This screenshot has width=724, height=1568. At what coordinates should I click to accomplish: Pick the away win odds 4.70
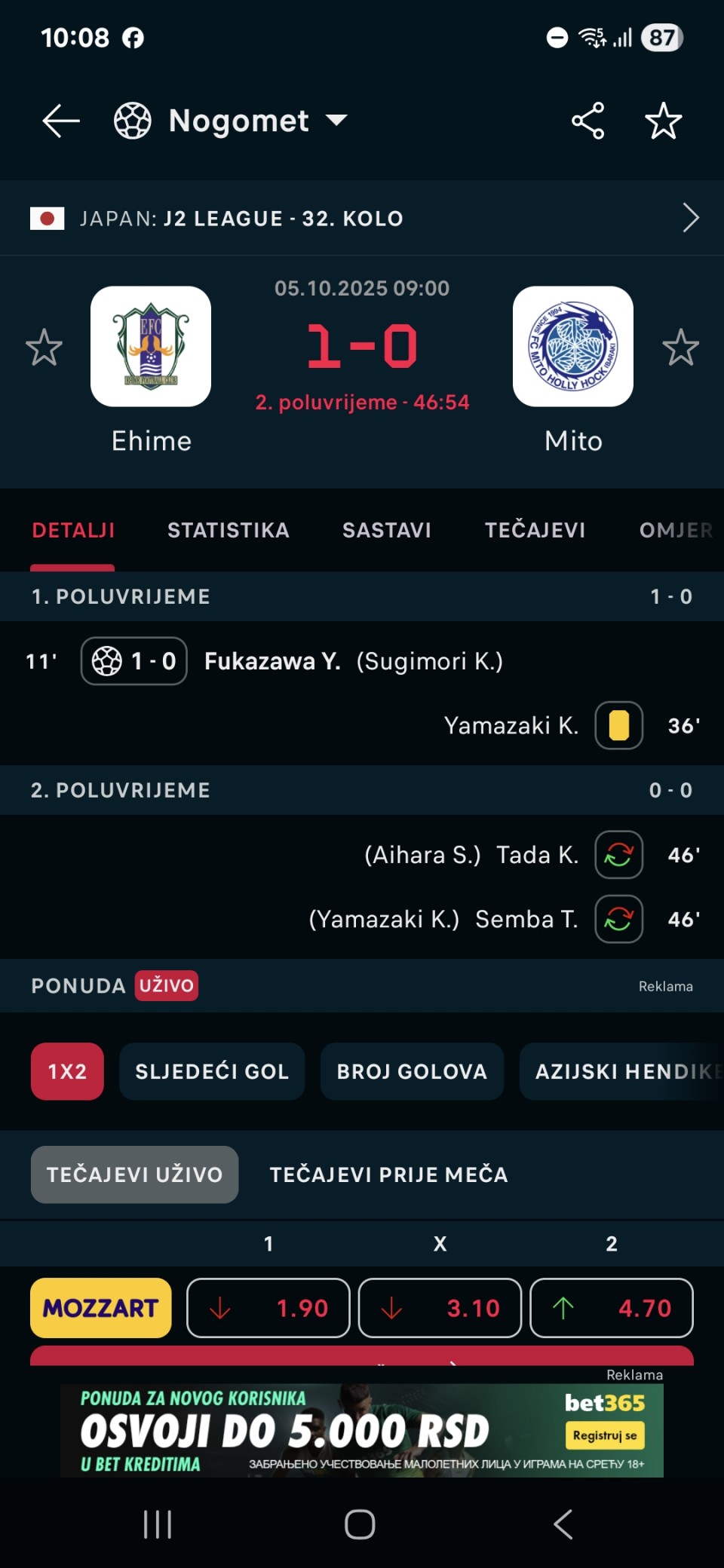point(612,1308)
